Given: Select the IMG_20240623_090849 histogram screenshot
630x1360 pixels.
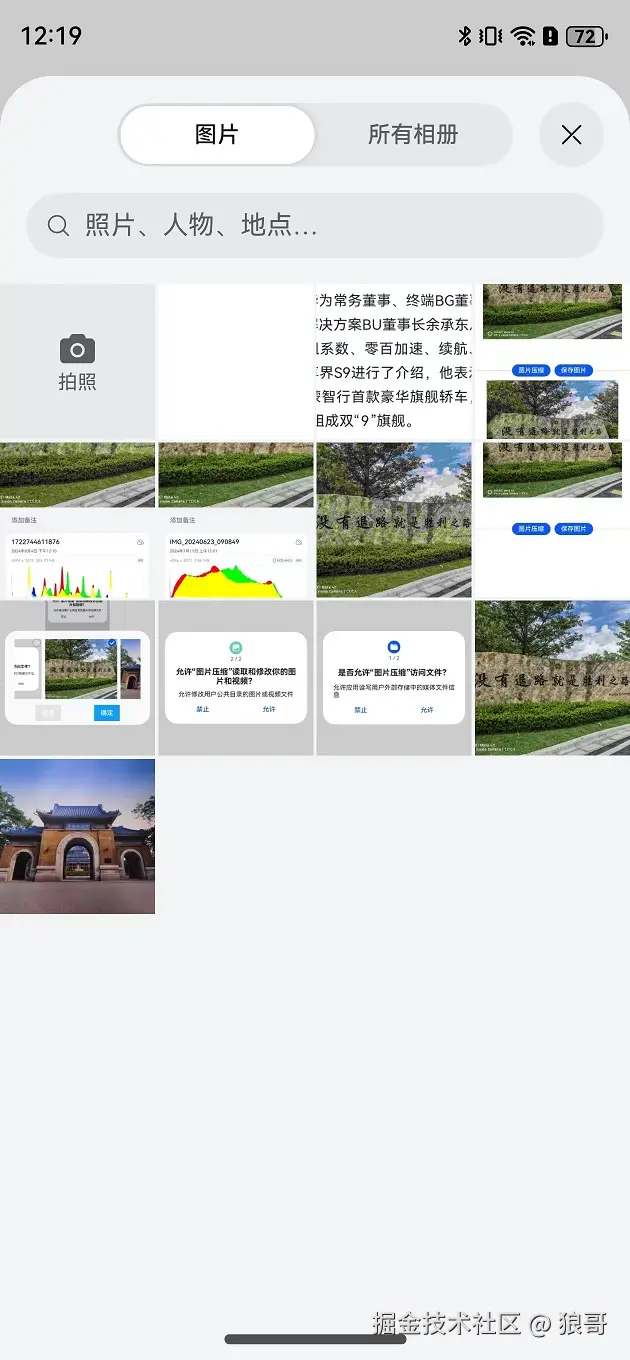Looking at the screenshot, I should point(236,520).
